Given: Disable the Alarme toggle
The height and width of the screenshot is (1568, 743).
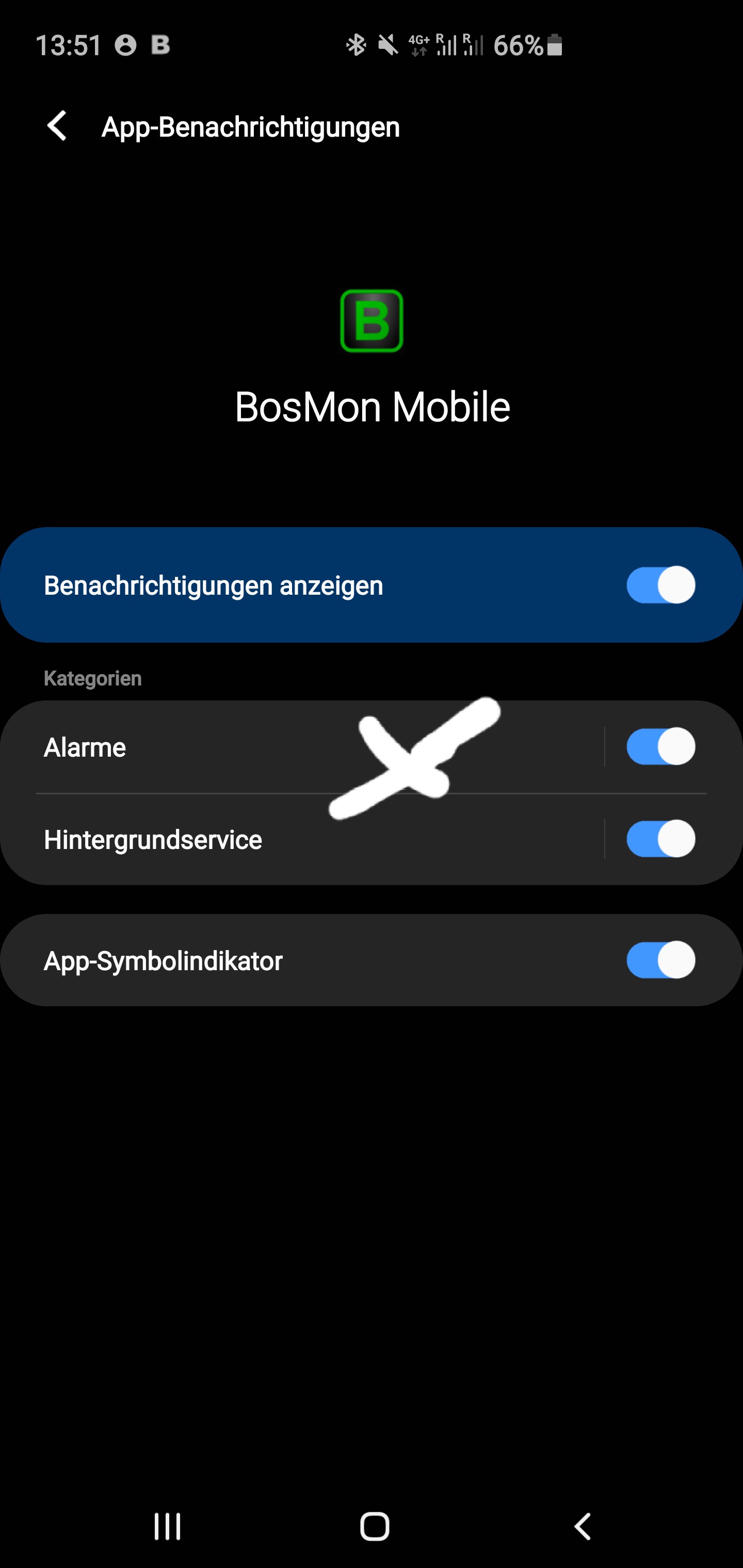Looking at the screenshot, I should pyautogui.click(x=660, y=747).
